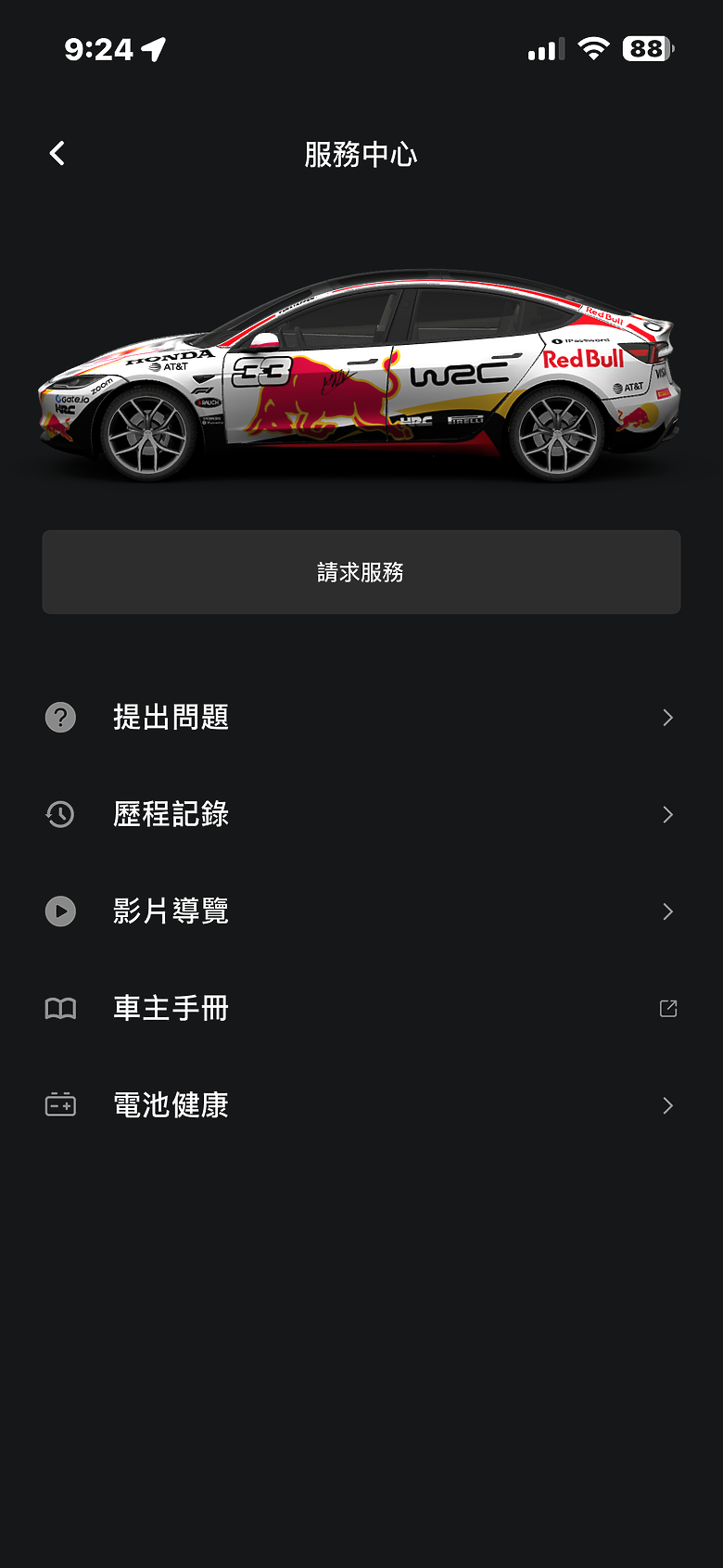The width and height of the screenshot is (723, 1568).
Task: Open 歷程記錄 using the right chevron
Action: 667,814
